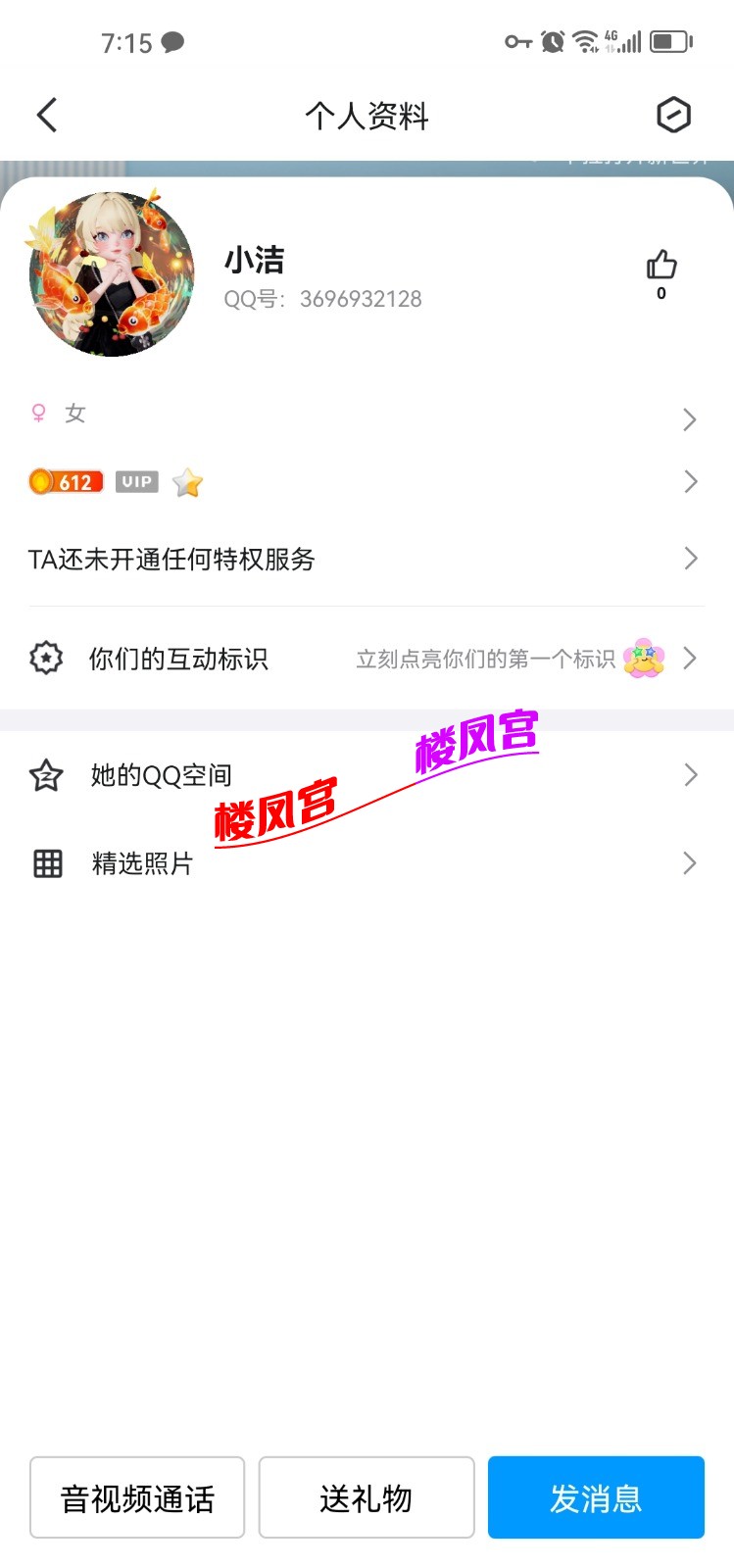Tap the battery indicator in the status bar
This screenshot has height=1568, width=734.
[x=667, y=40]
